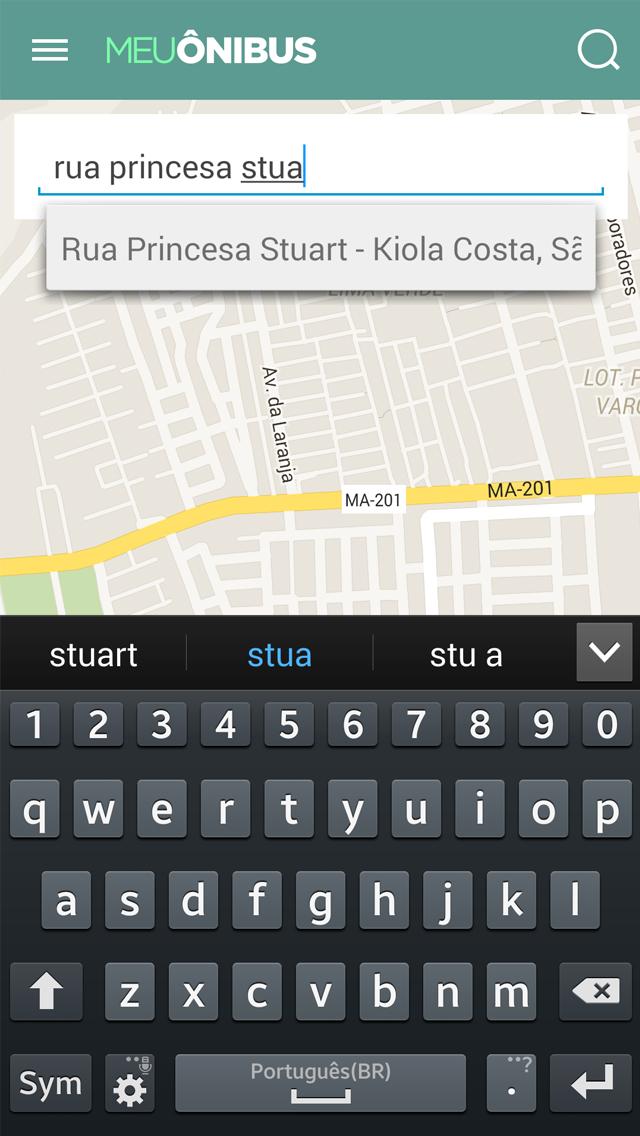Hit the backspace key
The height and width of the screenshot is (1136, 640).
point(596,991)
